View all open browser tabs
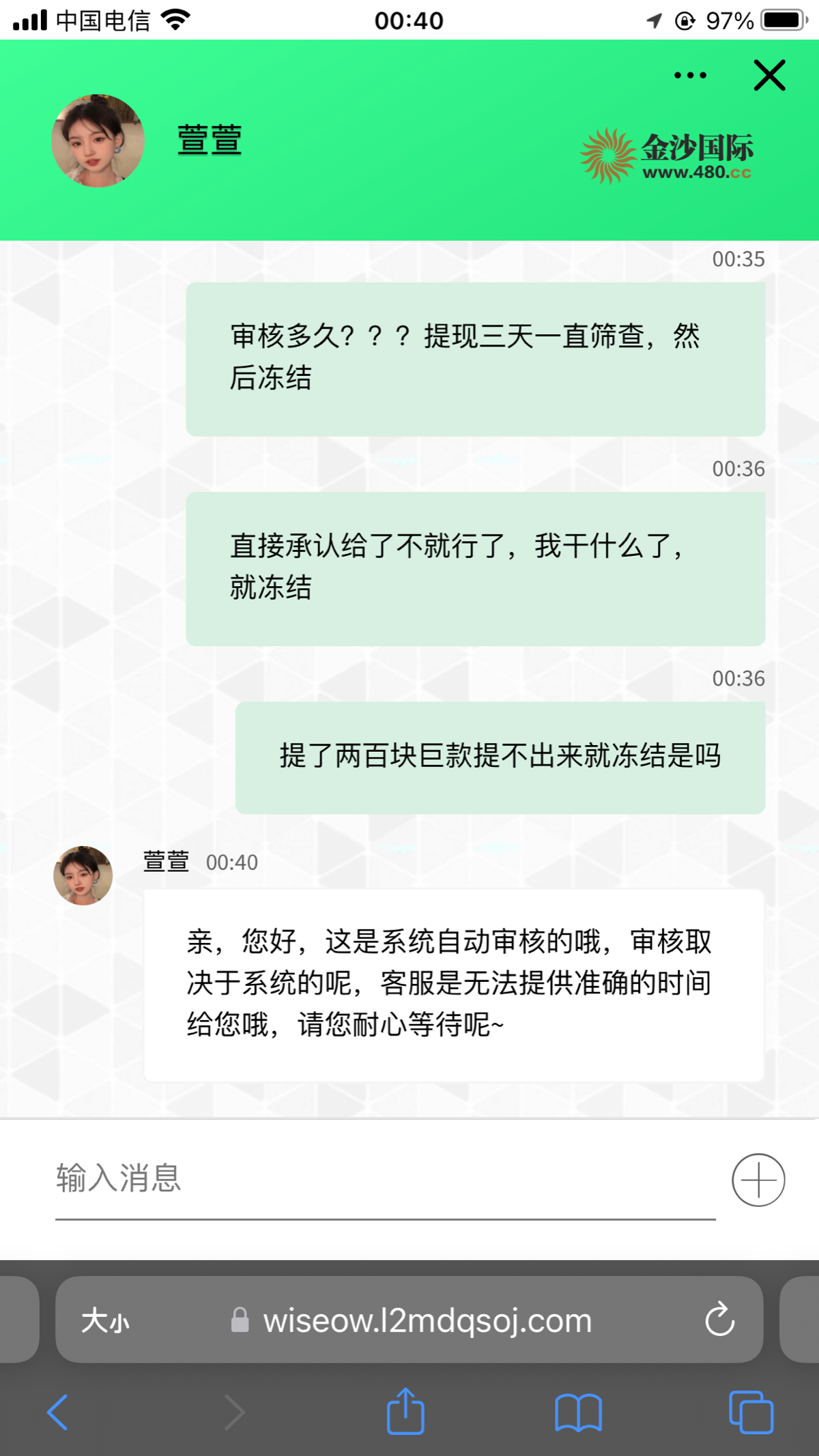This screenshot has height=1456, width=819. [x=751, y=1412]
